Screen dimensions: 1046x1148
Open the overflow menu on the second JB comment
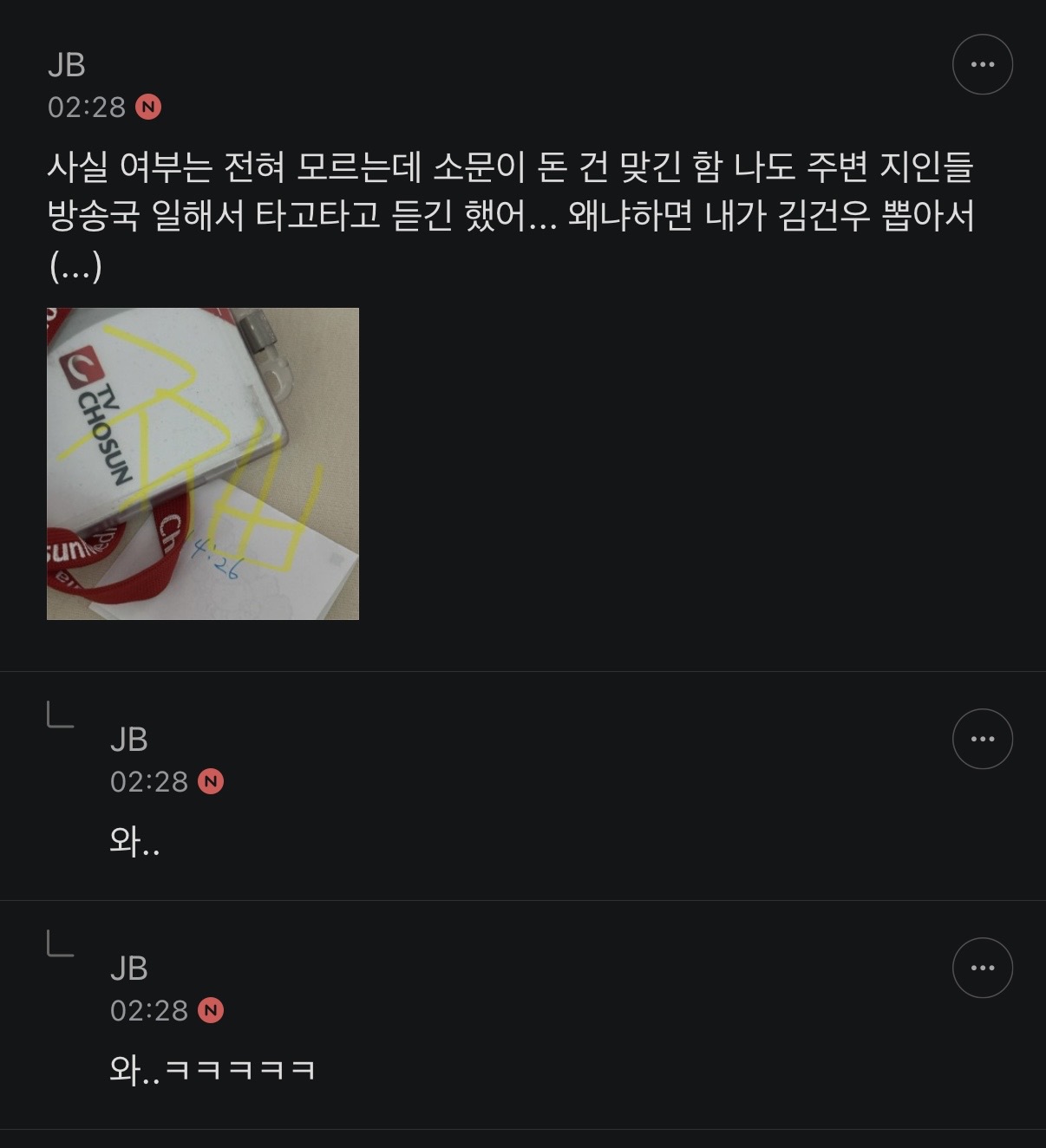coord(983,738)
